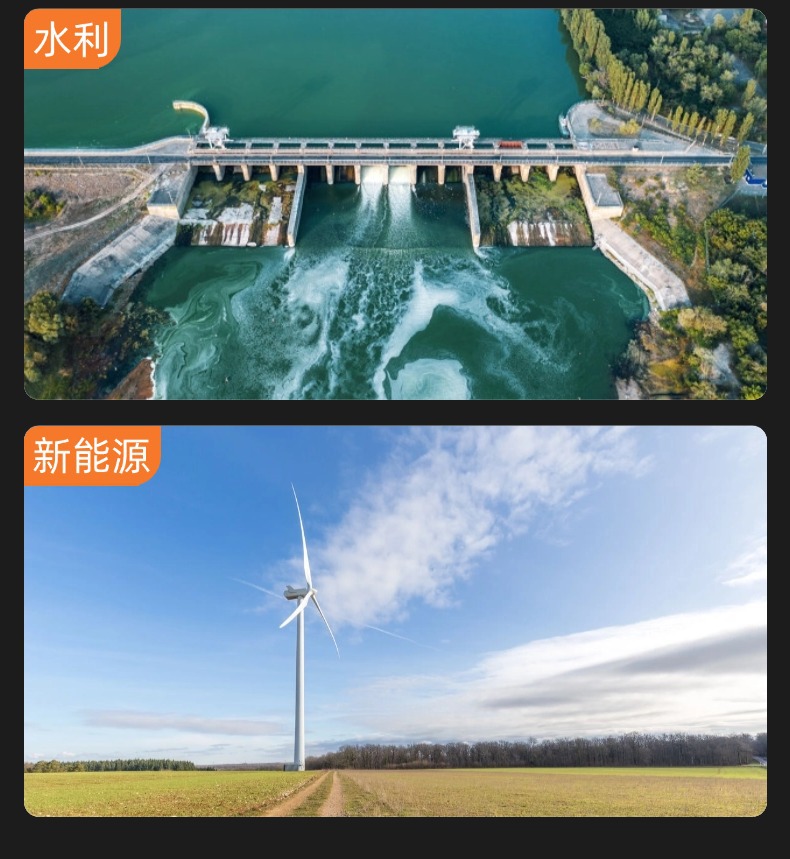790x859 pixels.
Task: Open the 水利 category card
Action: click(395, 204)
